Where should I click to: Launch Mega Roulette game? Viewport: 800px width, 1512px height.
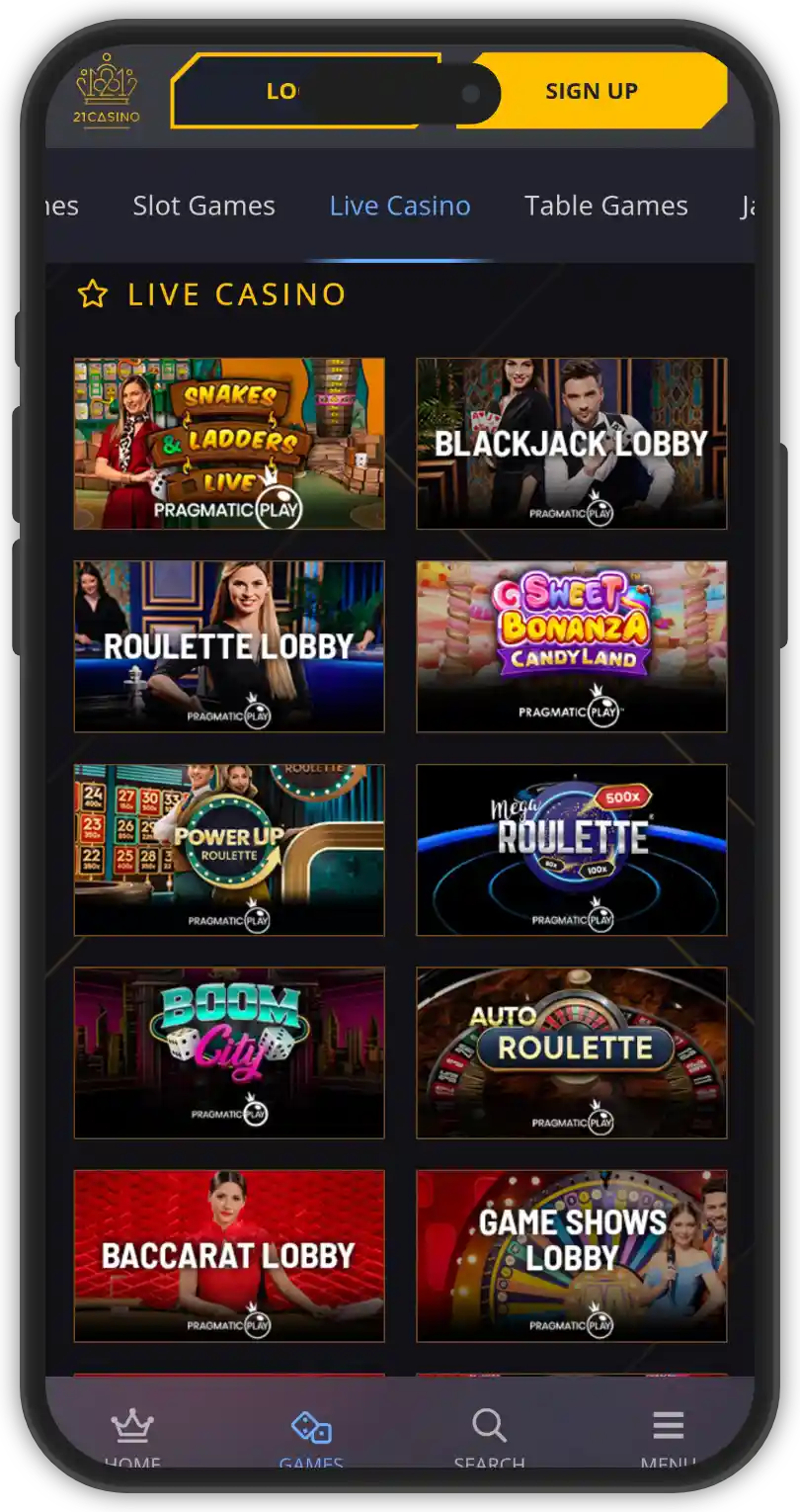pos(571,850)
